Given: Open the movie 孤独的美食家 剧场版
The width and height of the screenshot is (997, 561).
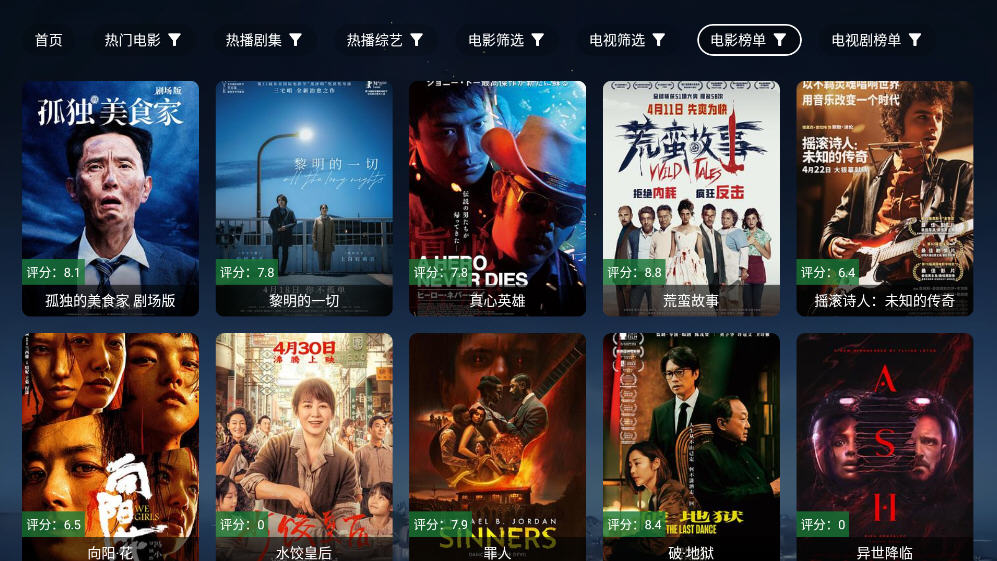Looking at the screenshot, I should coord(110,198).
